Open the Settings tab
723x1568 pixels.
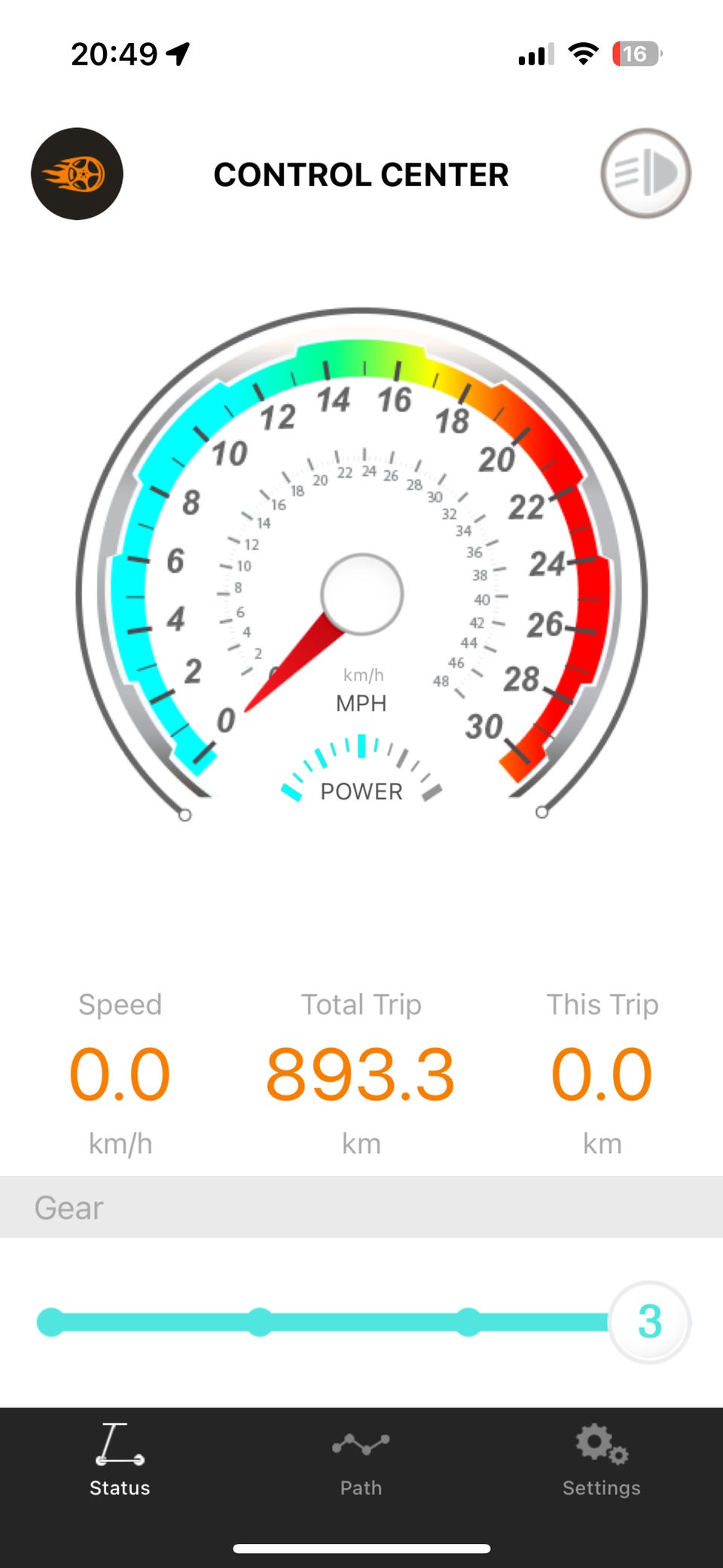coord(601,1460)
